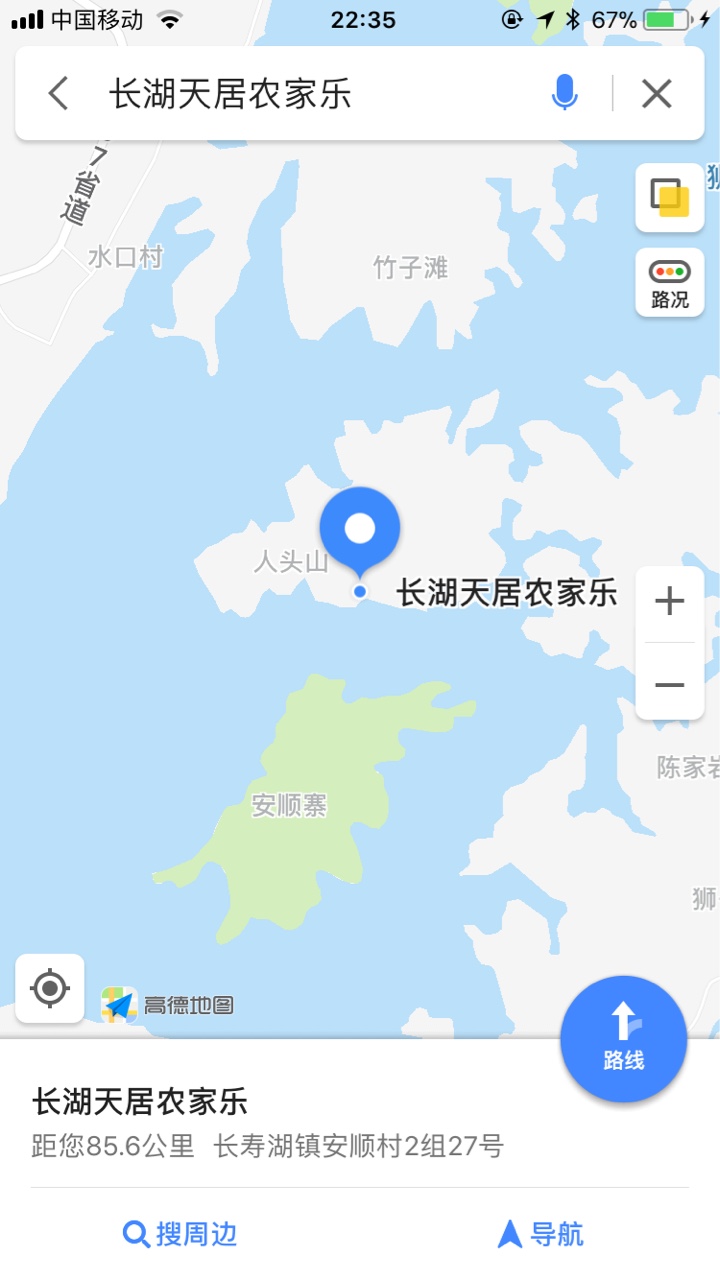Open the map layers selector
Viewport: 720px width, 1280px height.
[x=669, y=197]
